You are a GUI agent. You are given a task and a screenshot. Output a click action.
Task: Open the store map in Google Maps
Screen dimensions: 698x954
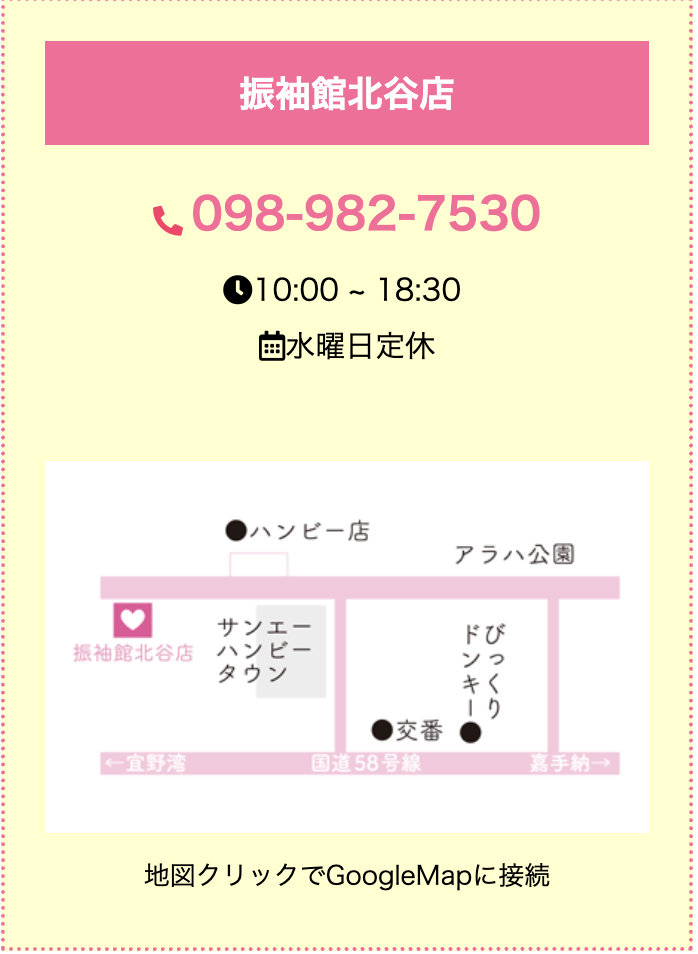click(x=347, y=646)
